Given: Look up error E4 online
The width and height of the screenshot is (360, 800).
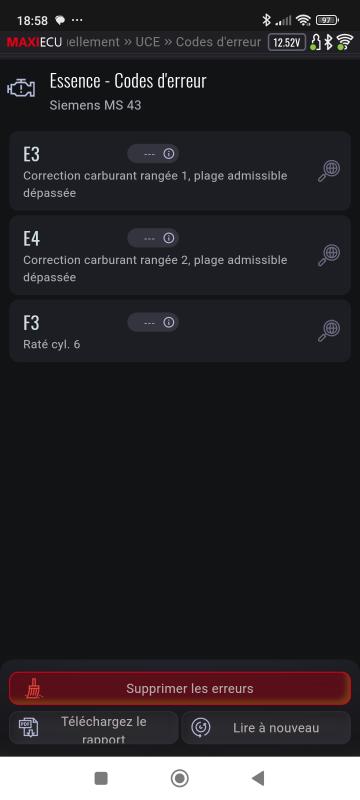Looking at the screenshot, I should [x=329, y=255].
